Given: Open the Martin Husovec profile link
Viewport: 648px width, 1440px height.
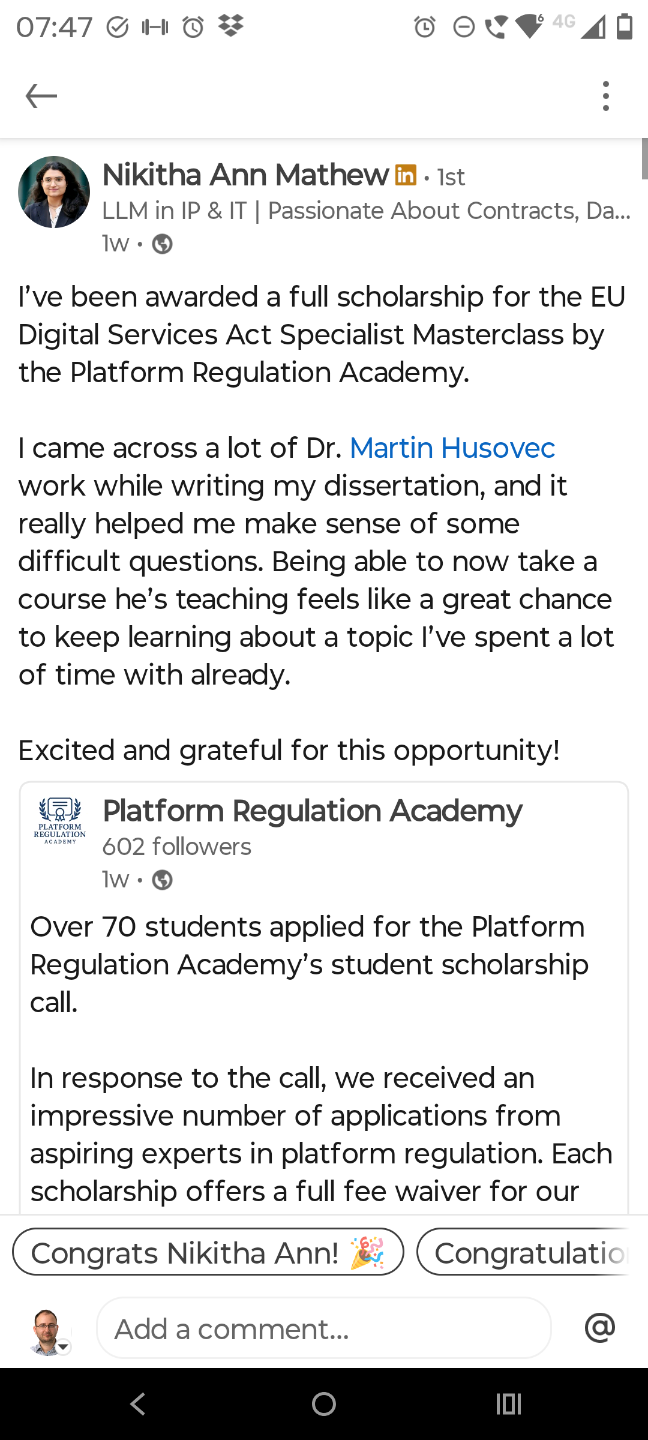Looking at the screenshot, I should click(452, 448).
